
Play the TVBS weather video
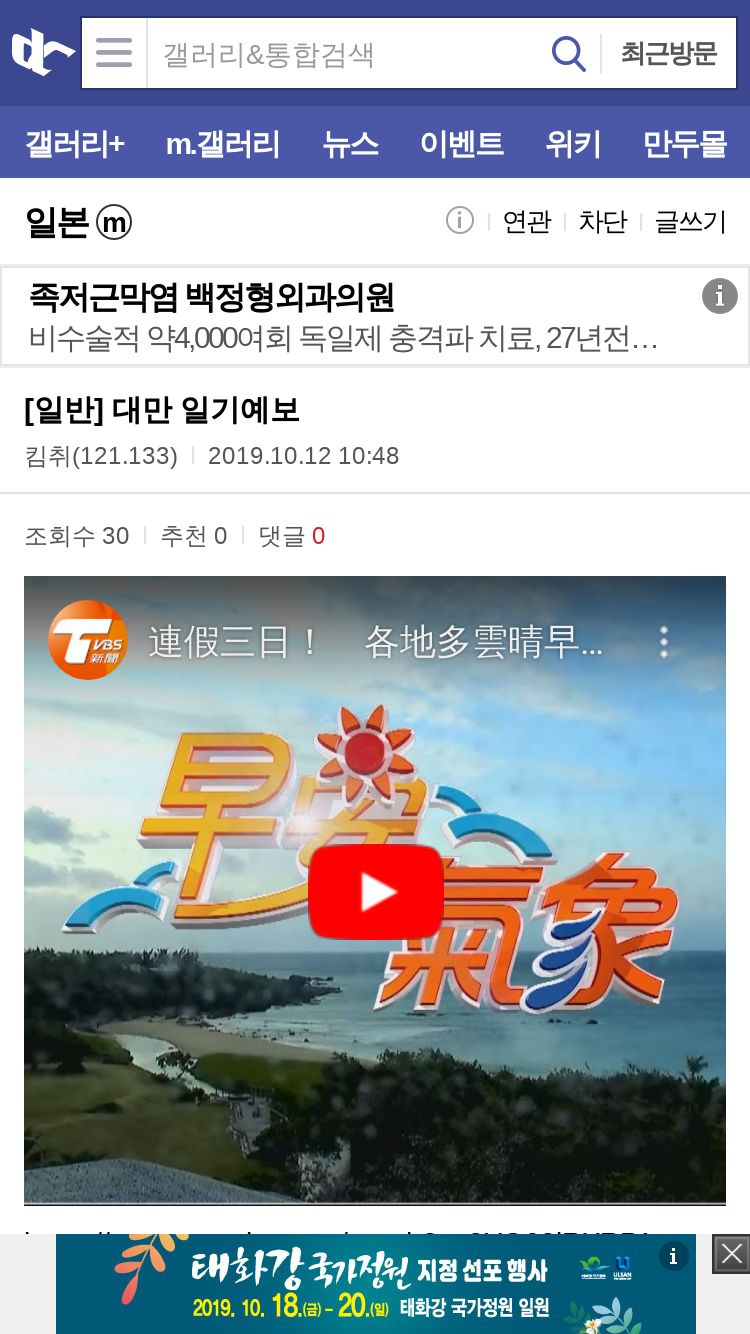point(375,891)
